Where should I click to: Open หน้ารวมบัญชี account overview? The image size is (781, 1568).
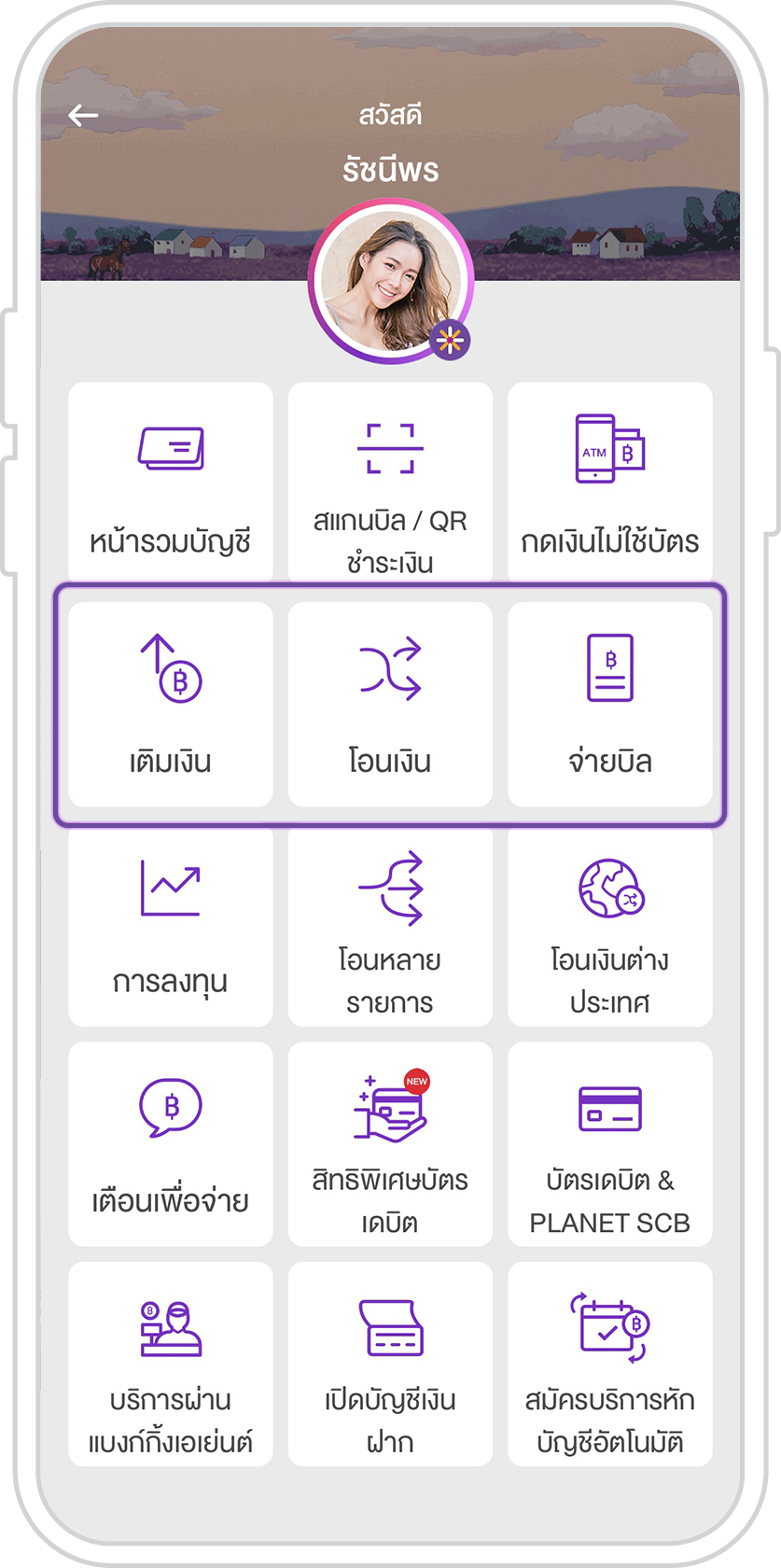171,483
